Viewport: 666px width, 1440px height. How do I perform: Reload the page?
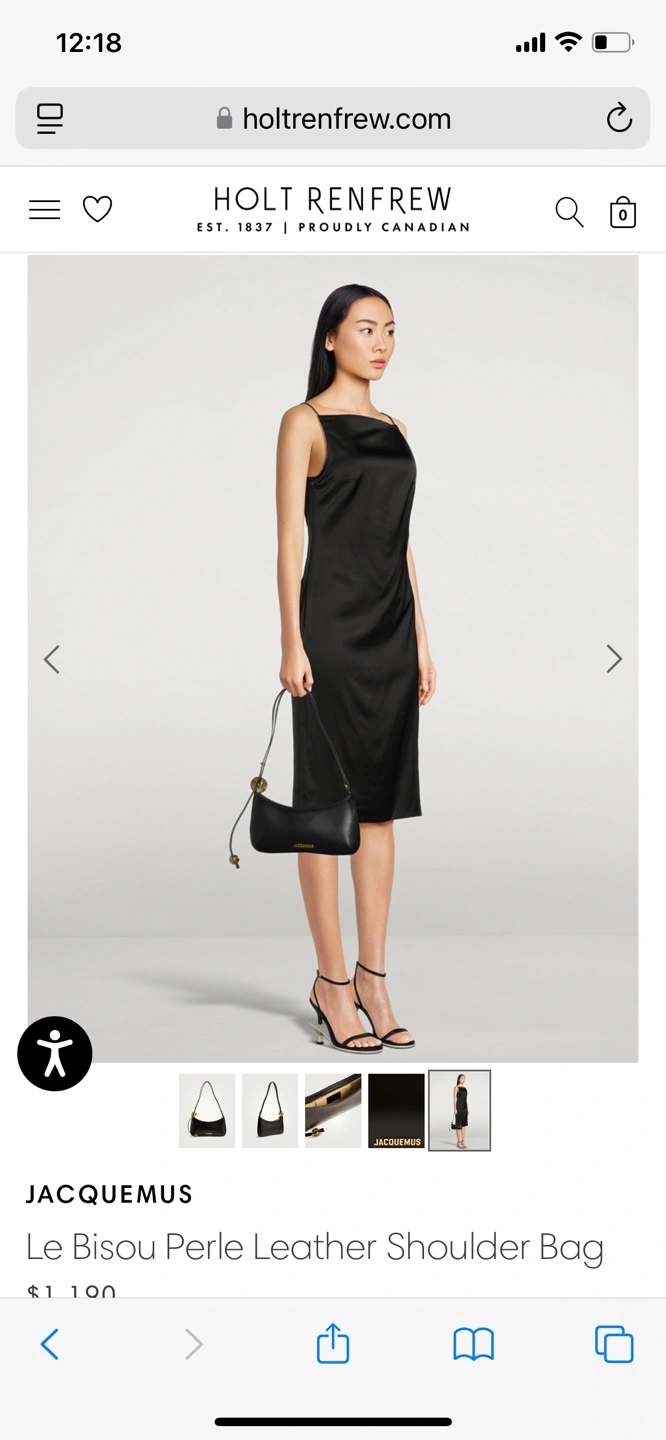(x=619, y=119)
